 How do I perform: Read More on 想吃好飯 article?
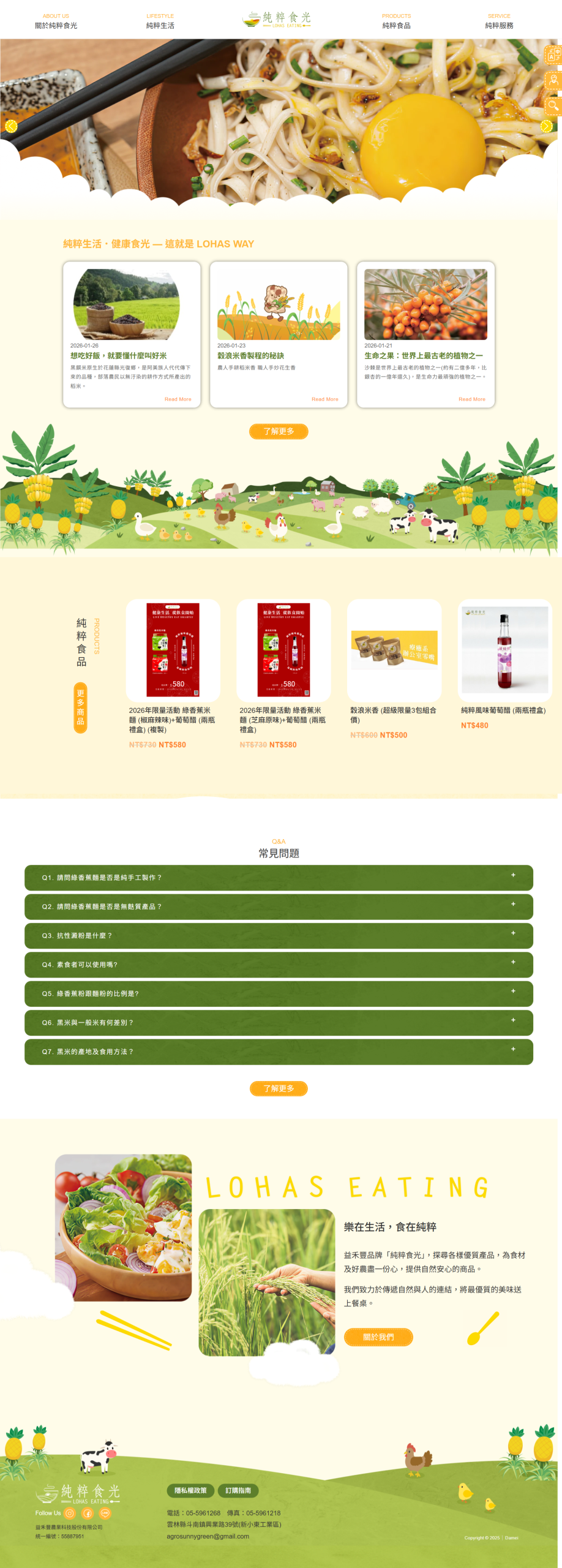[x=178, y=399]
